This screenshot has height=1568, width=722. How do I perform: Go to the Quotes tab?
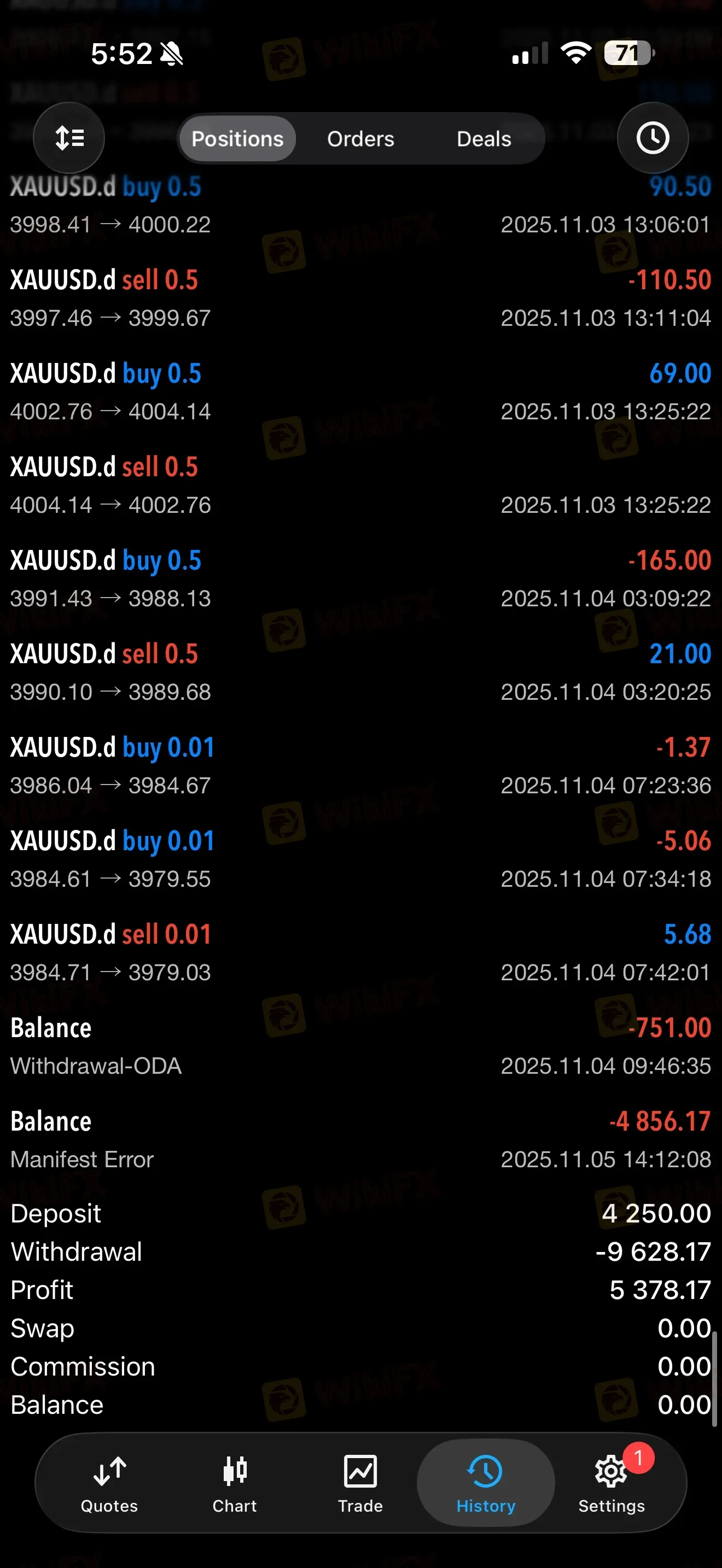109,1484
